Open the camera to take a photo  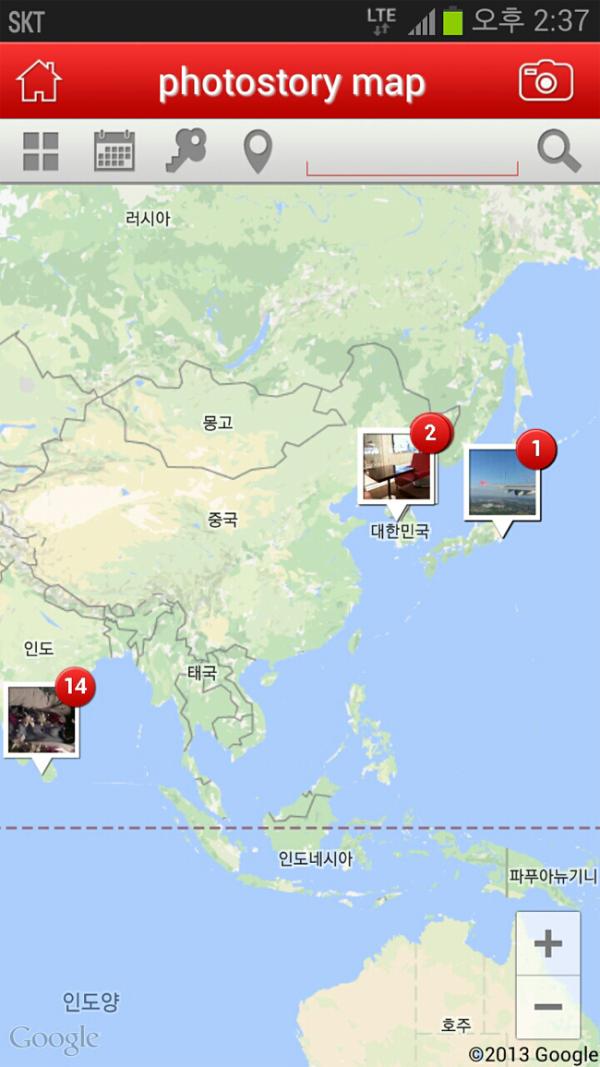click(545, 81)
